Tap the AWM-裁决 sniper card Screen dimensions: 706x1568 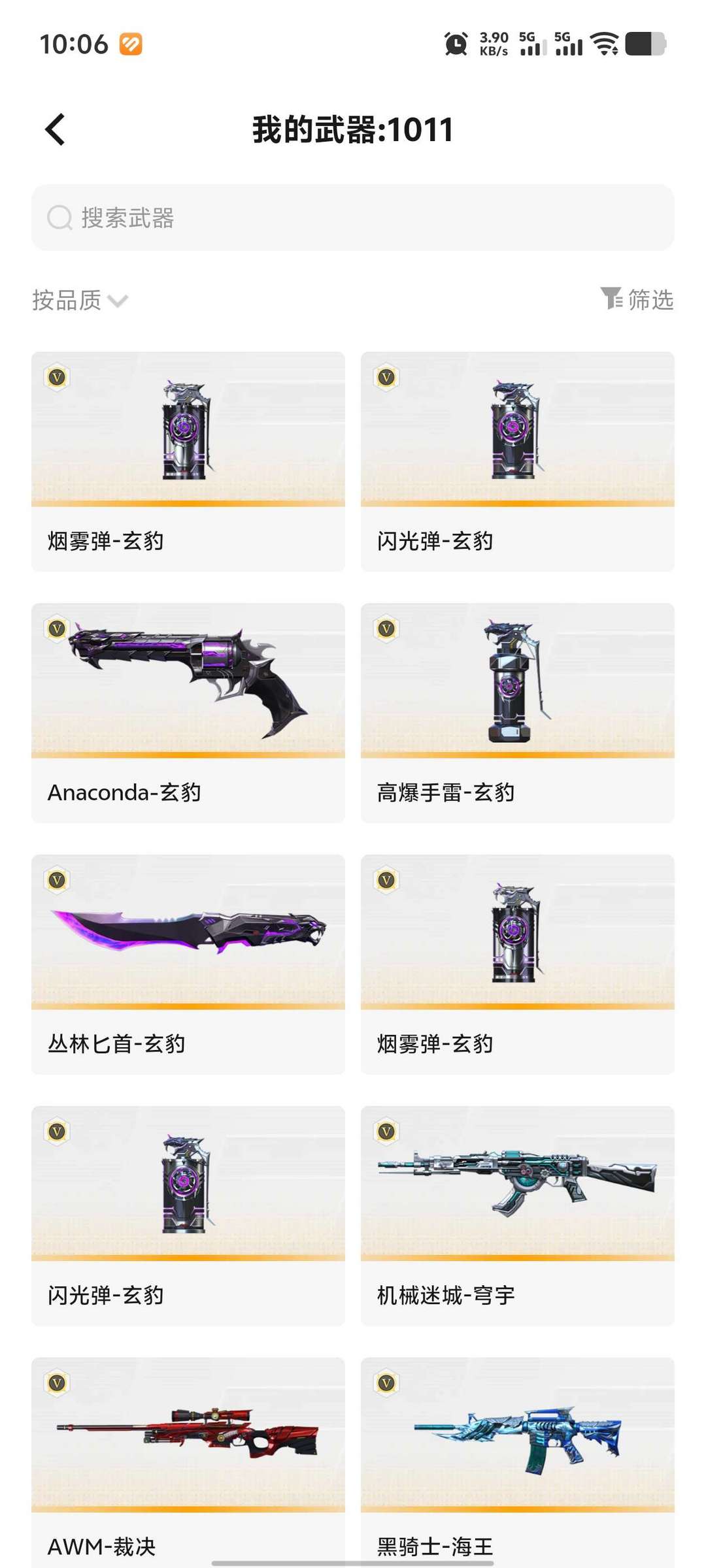point(188,1462)
